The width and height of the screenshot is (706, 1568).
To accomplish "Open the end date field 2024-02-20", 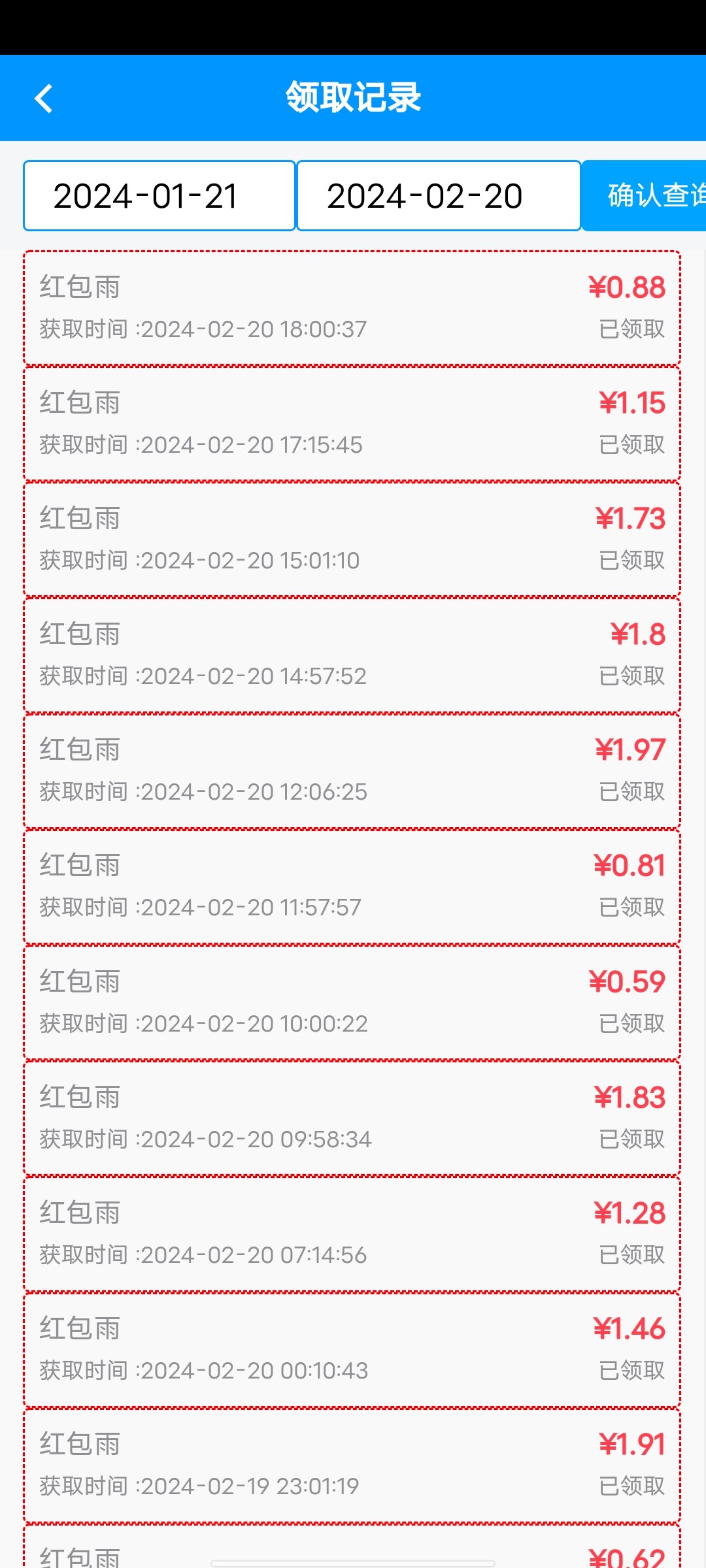I will [x=439, y=196].
